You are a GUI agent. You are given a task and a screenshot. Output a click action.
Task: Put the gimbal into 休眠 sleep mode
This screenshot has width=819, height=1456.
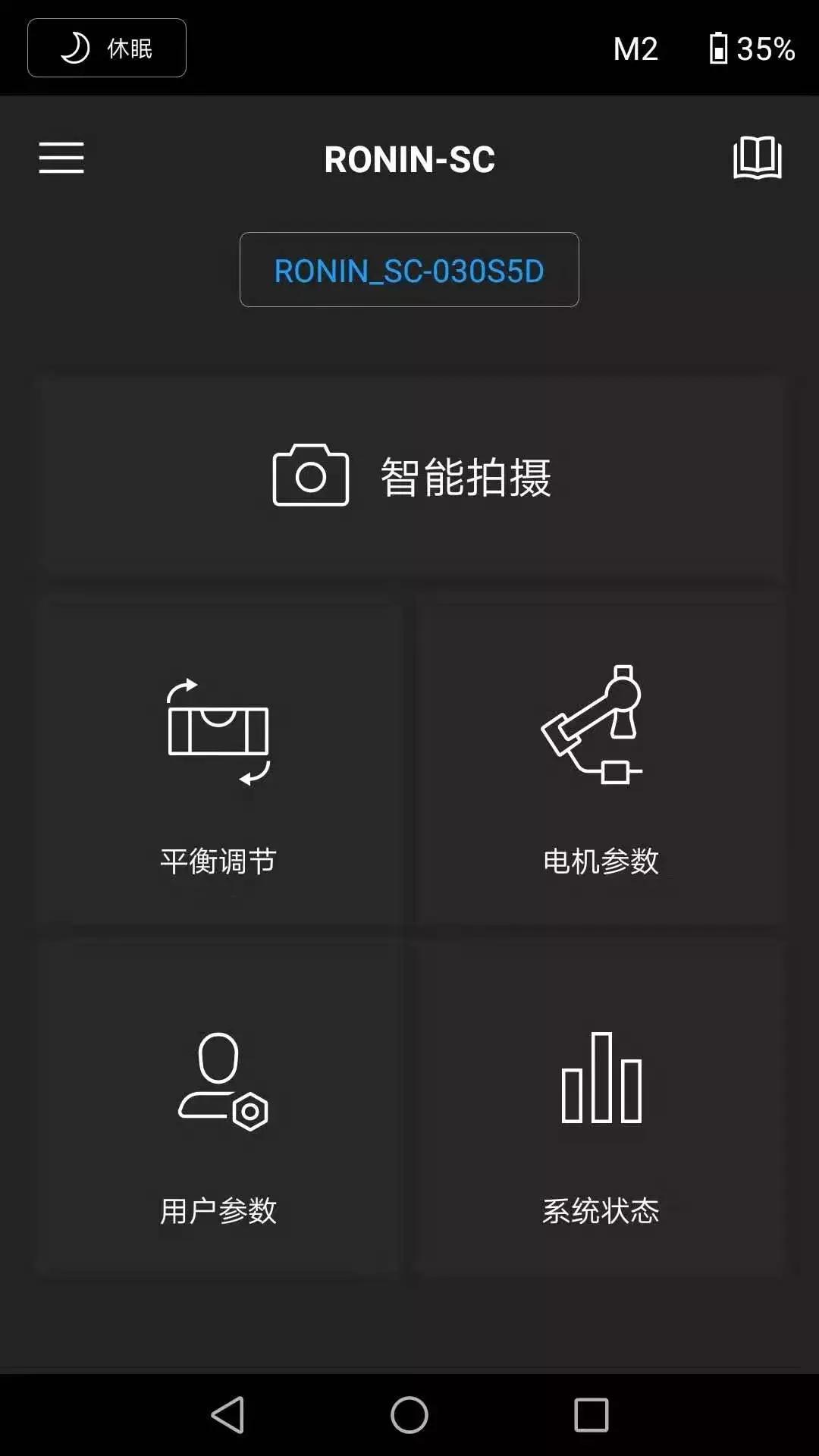pyautogui.click(x=106, y=47)
